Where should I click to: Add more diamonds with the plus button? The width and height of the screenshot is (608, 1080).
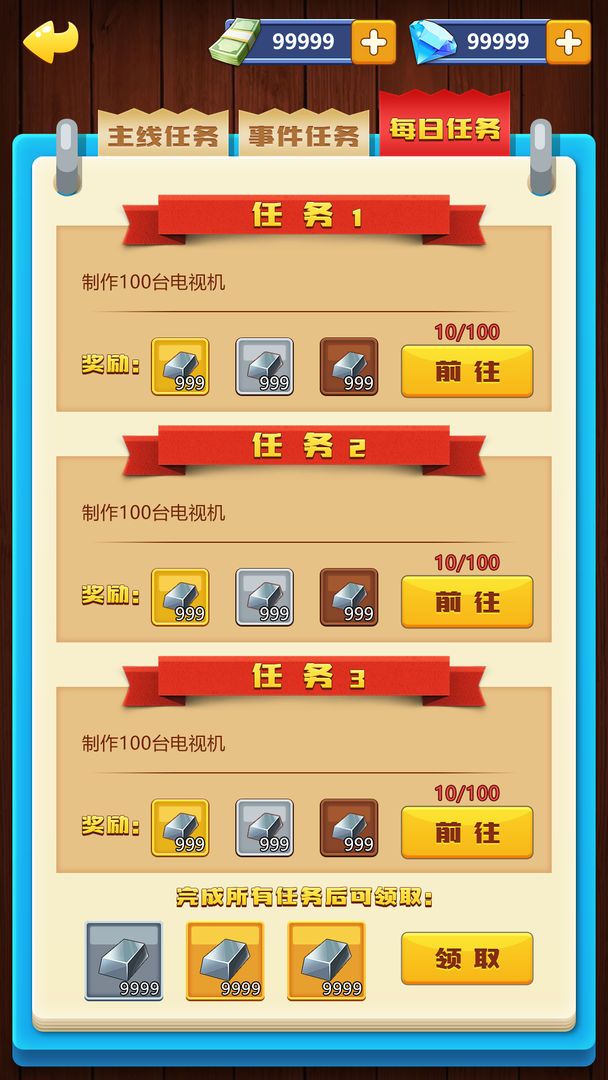tap(569, 42)
